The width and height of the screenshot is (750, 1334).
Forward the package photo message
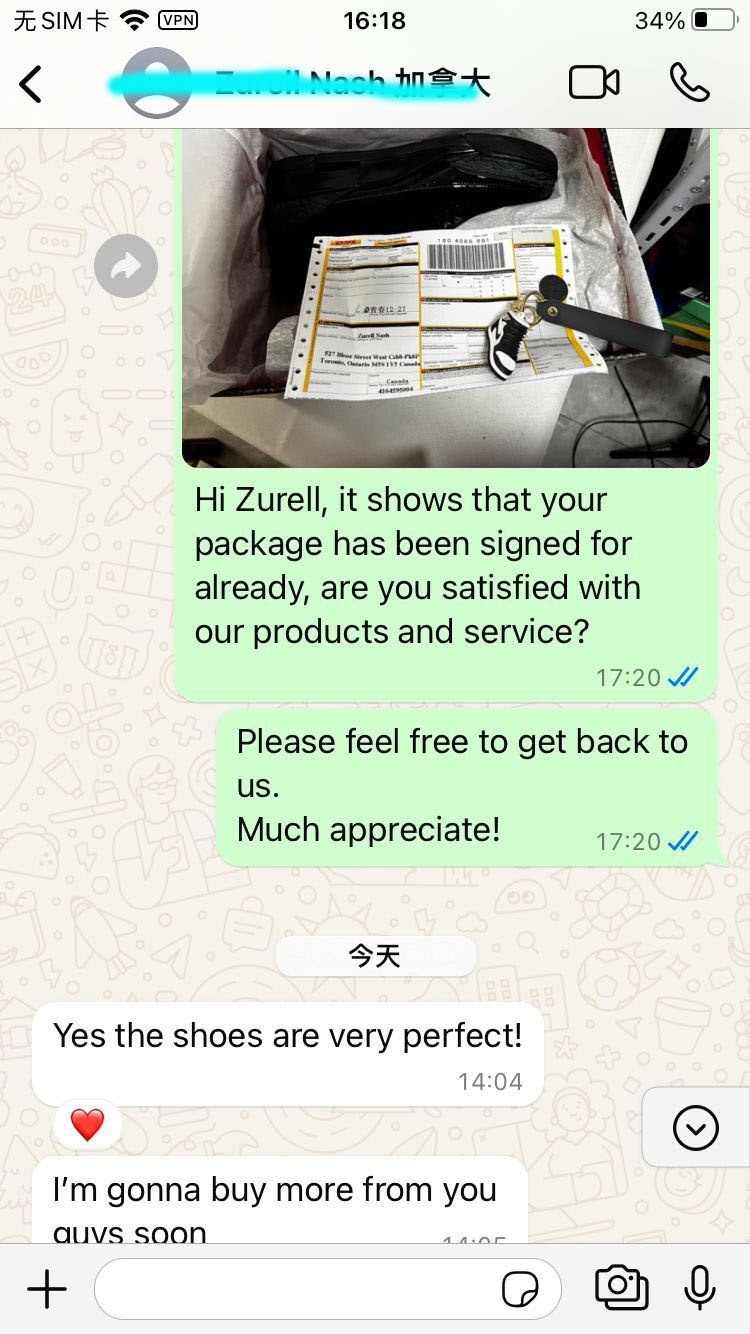[x=126, y=265]
